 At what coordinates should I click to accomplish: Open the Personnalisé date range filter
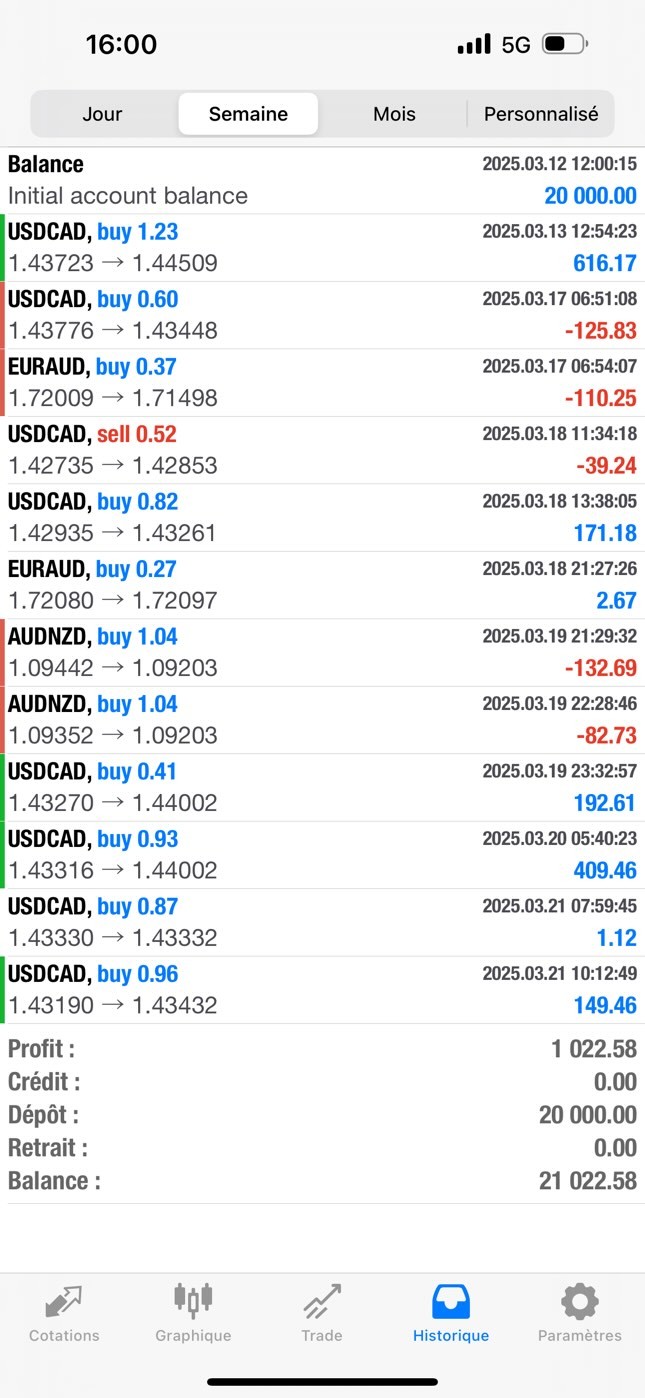pos(541,114)
